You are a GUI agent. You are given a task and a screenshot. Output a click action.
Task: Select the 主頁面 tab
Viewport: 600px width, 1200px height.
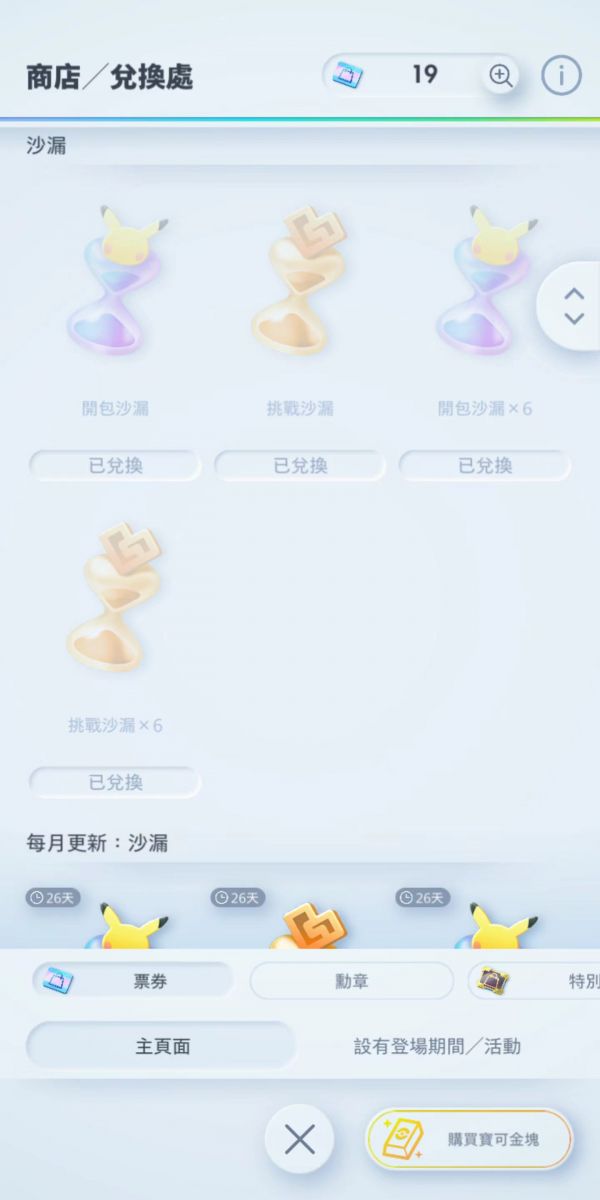162,1046
